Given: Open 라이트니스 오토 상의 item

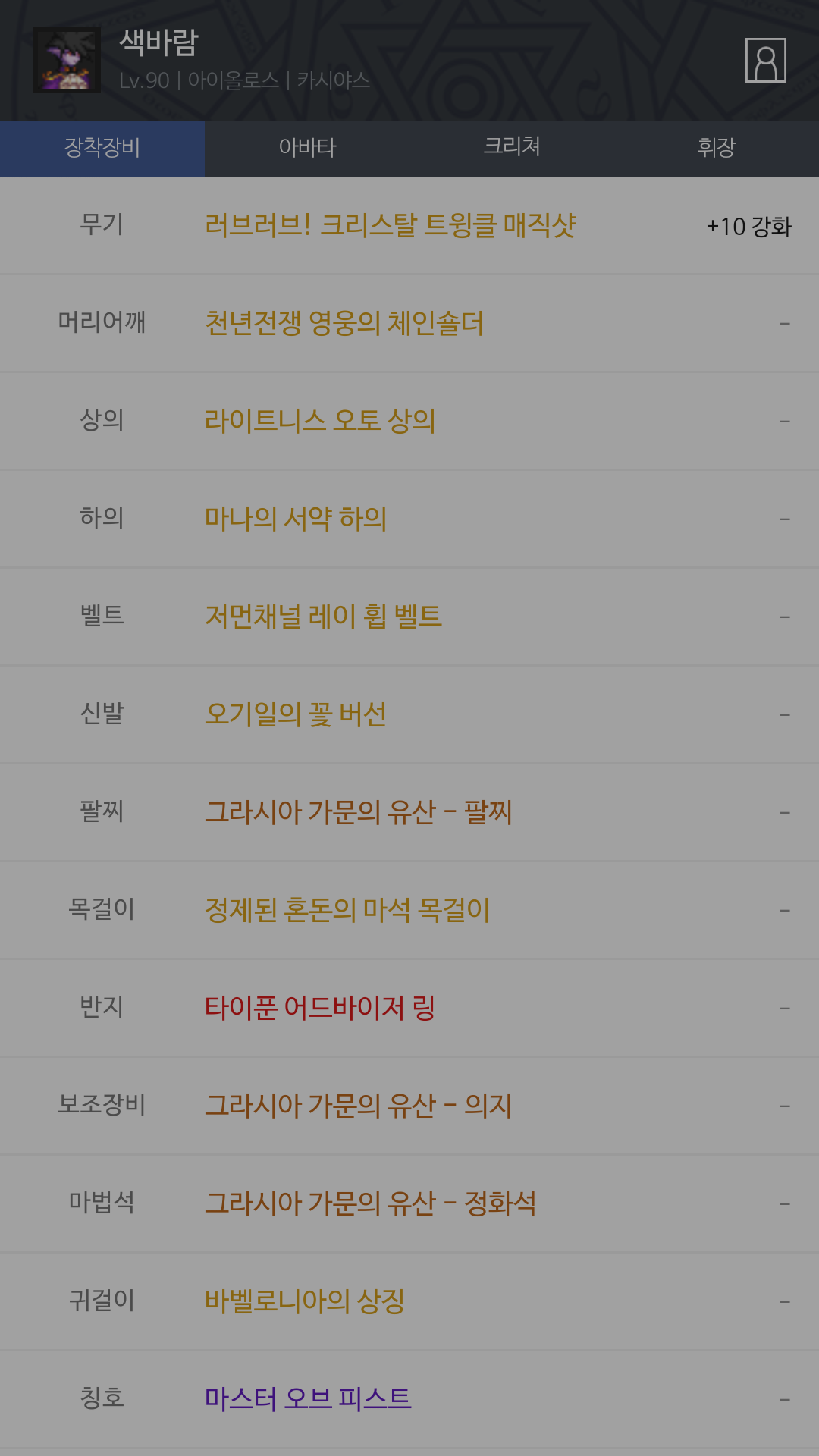Looking at the screenshot, I should (409, 421).
